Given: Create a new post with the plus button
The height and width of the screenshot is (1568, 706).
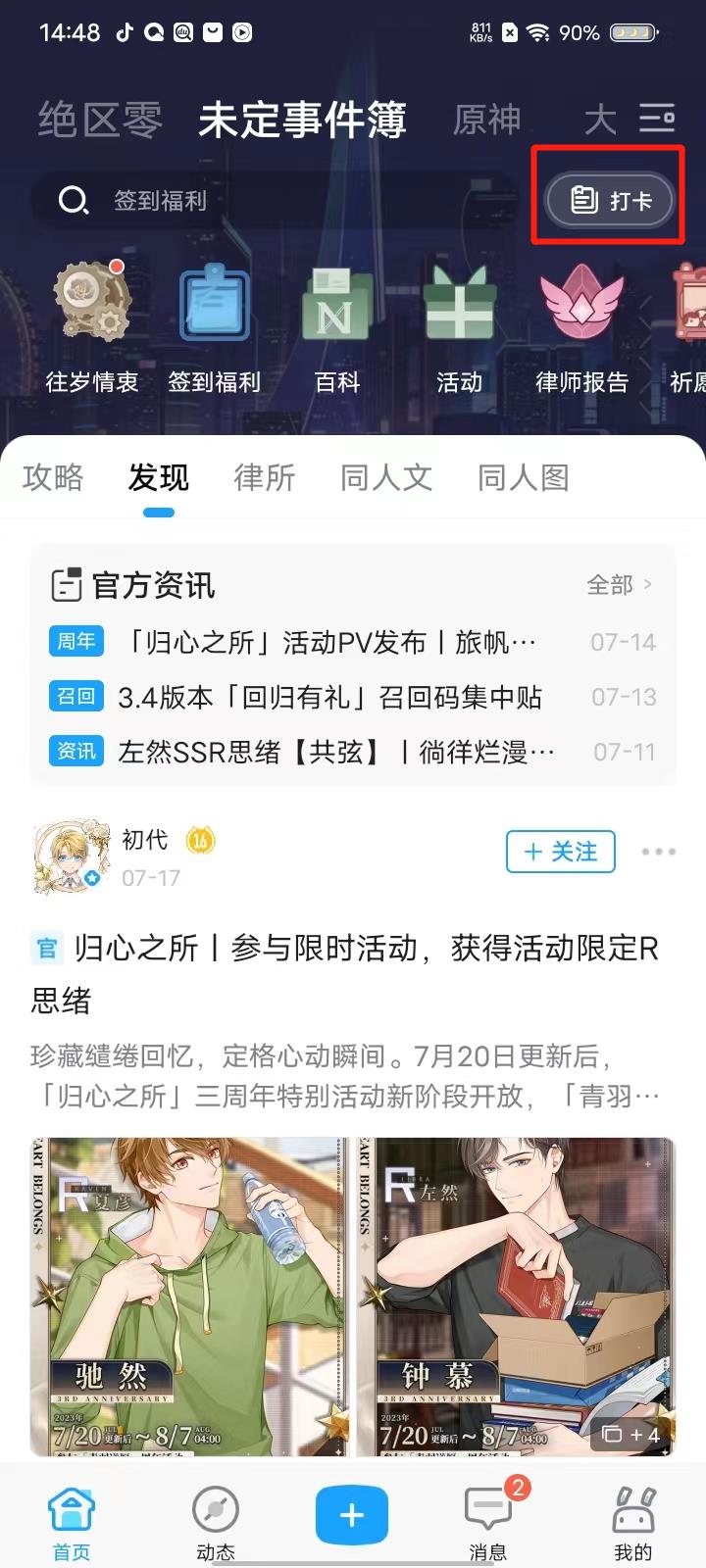Looking at the screenshot, I should tap(352, 1515).
